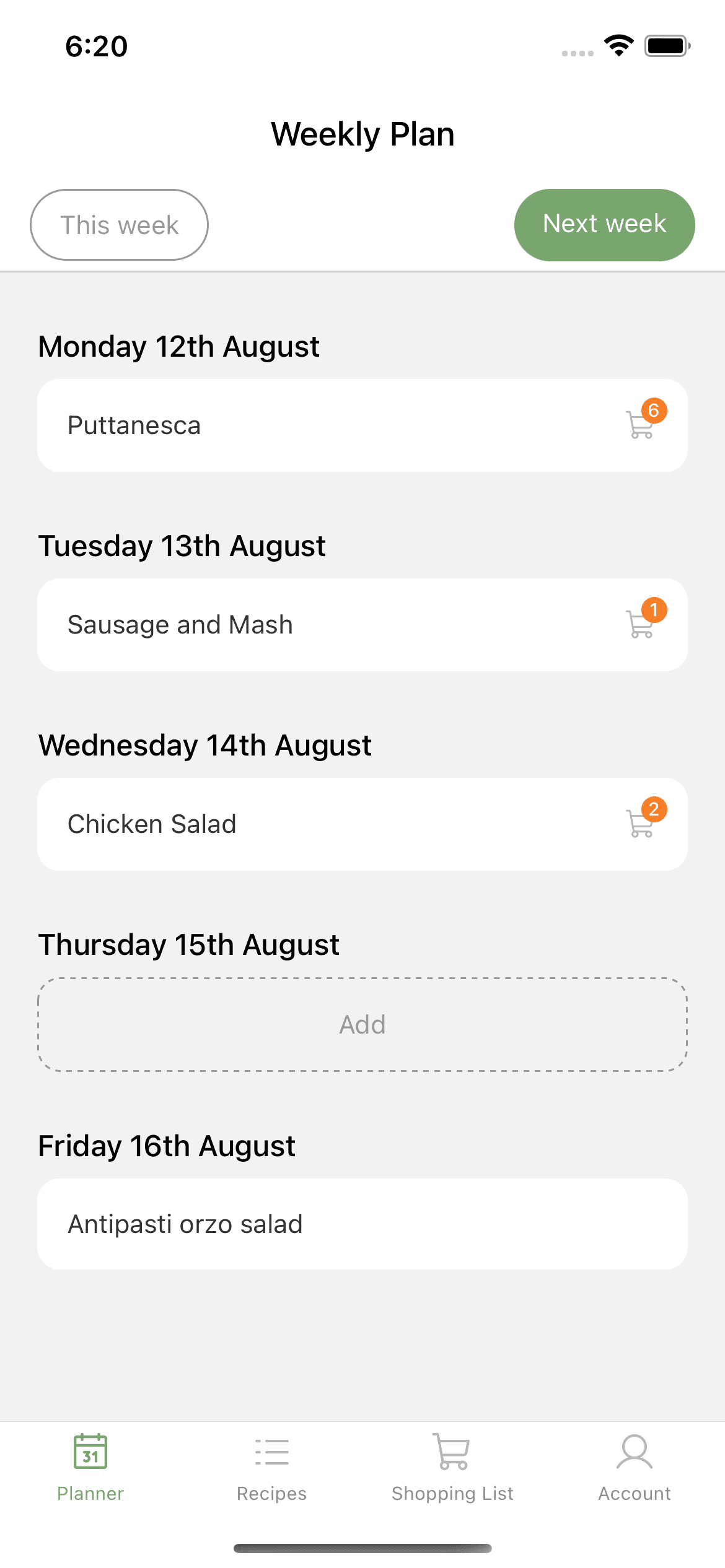Open the Sausage and Mash meal
This screenshot has width=725, height=1568.
pyautogui.click(x=310, y=625)
